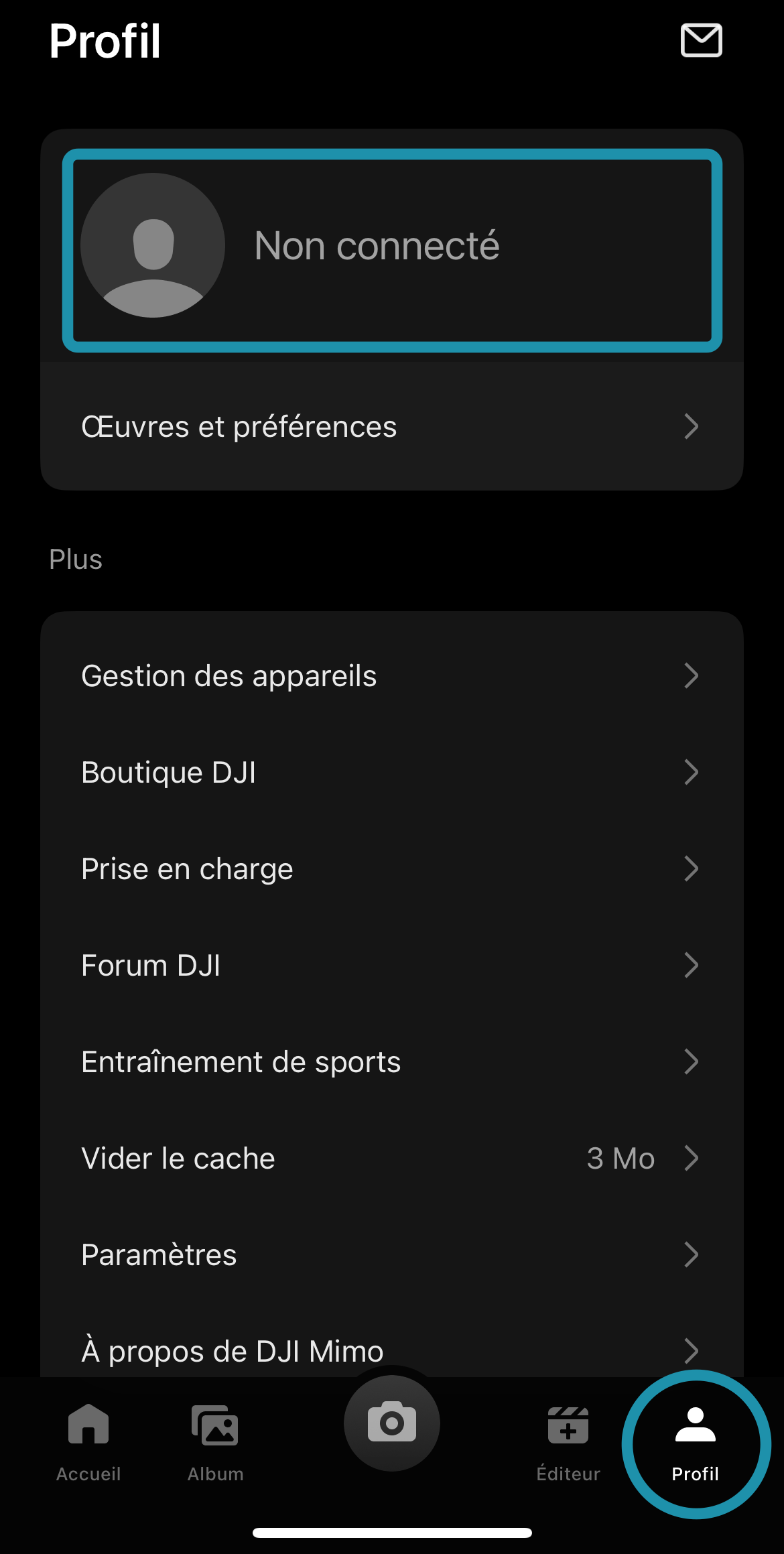The height and width of the screenshot is (1554, 784).
Task: Tap Non connecté to sign in
Action: pos(377,245)
